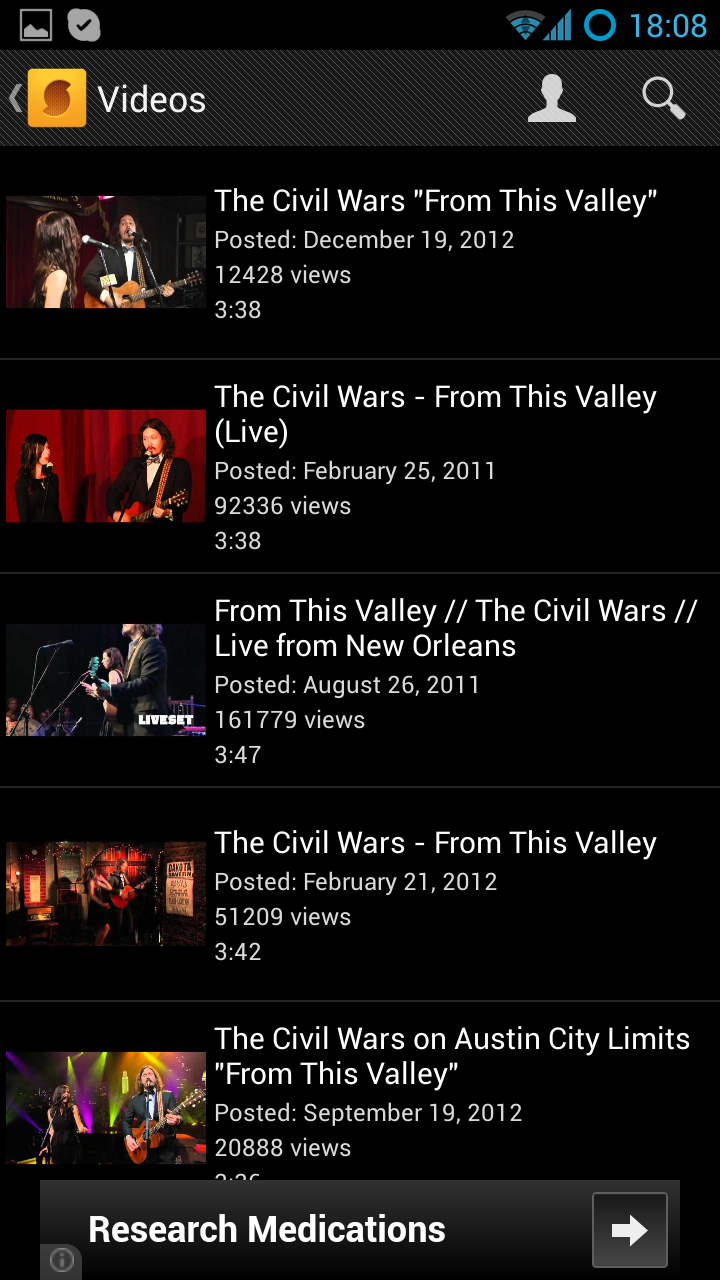Tap the Research Medications ad arrow
Screen dimensions: 720x1280
pos(629,1230)
